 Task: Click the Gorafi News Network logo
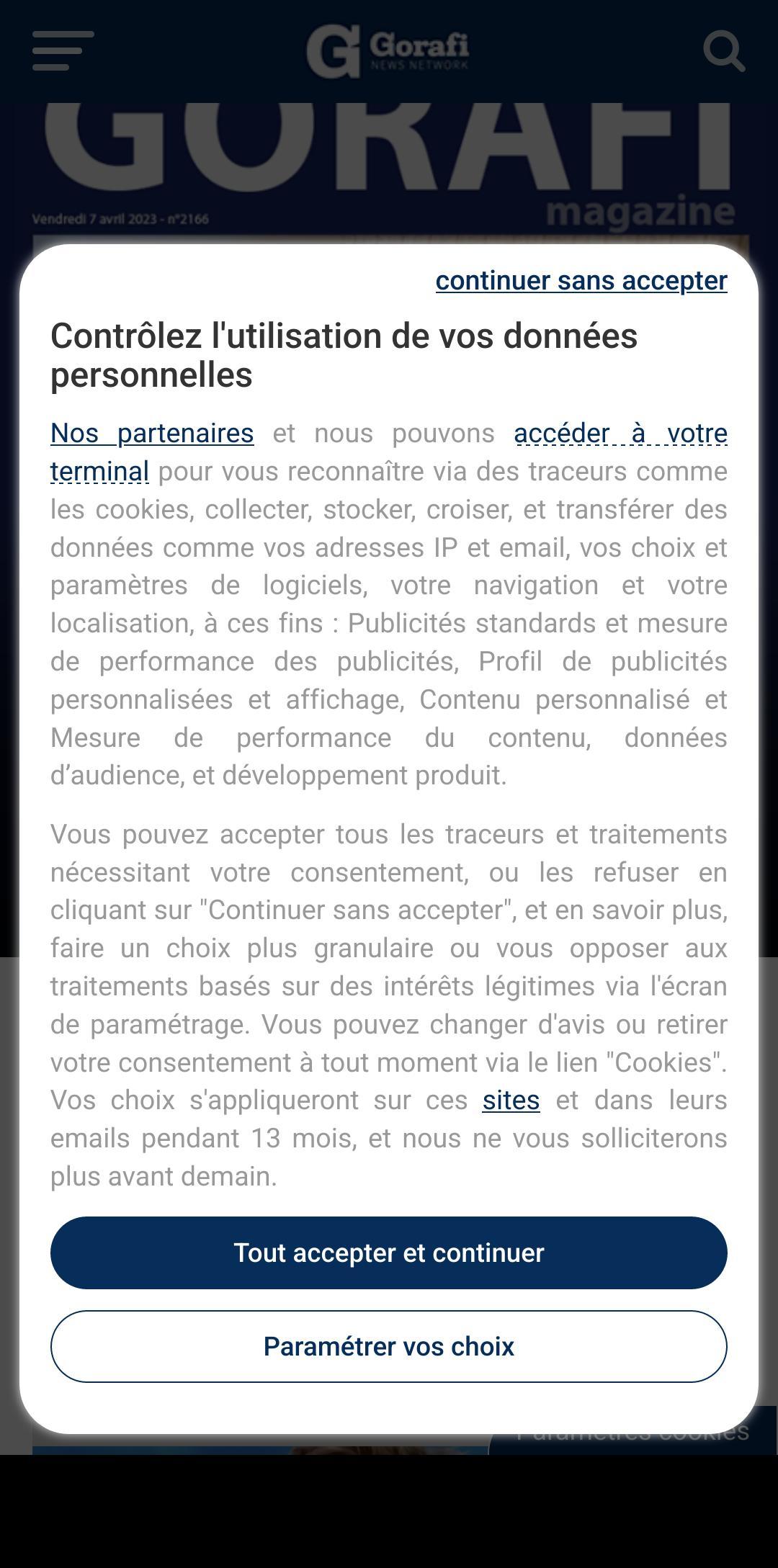[389, 52]
